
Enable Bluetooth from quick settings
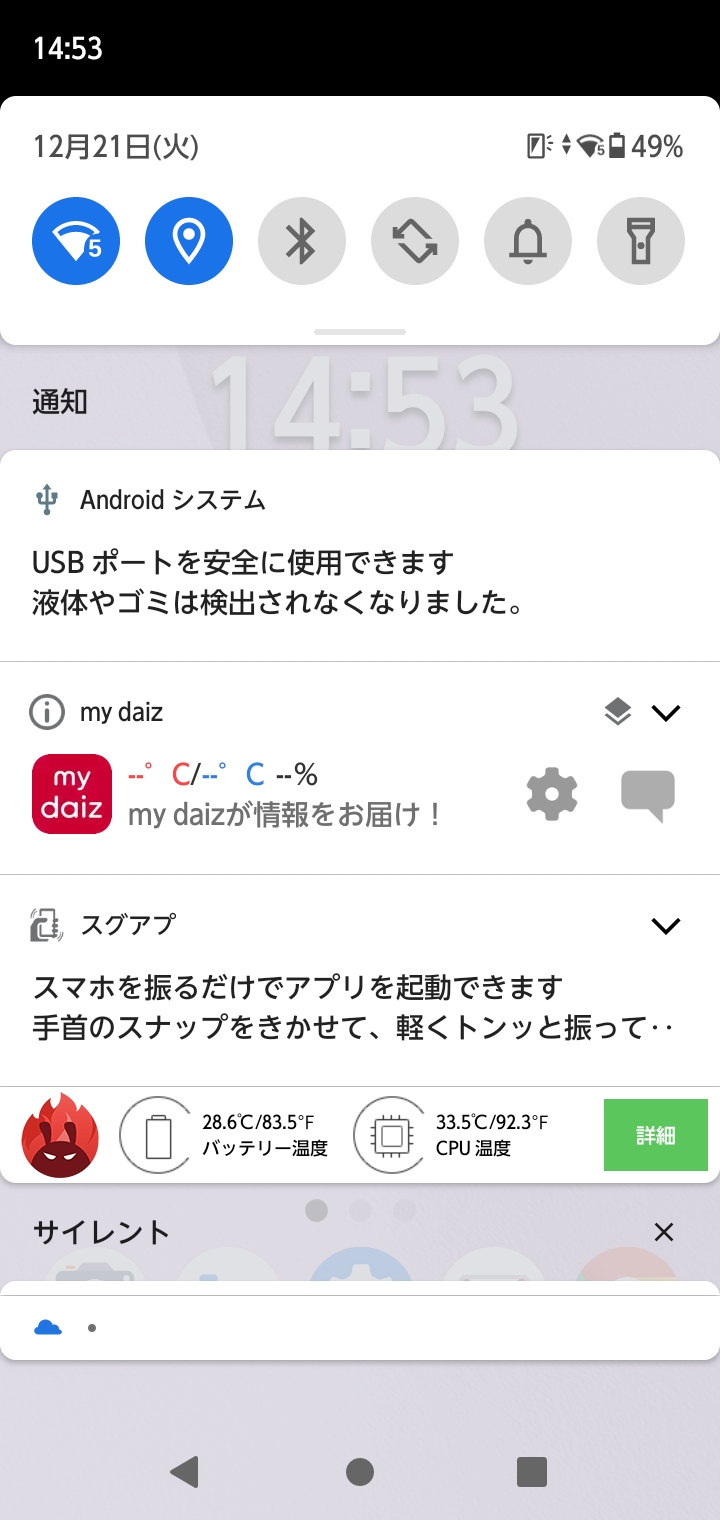302,241
